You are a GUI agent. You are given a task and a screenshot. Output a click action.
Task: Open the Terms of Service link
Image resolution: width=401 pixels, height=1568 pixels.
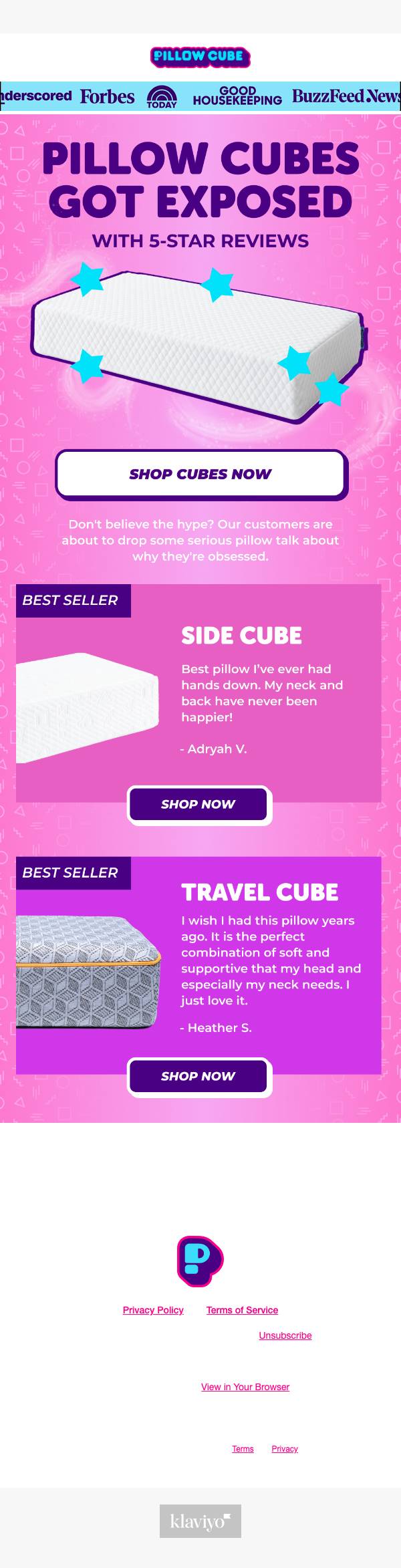coord(242,1310)
